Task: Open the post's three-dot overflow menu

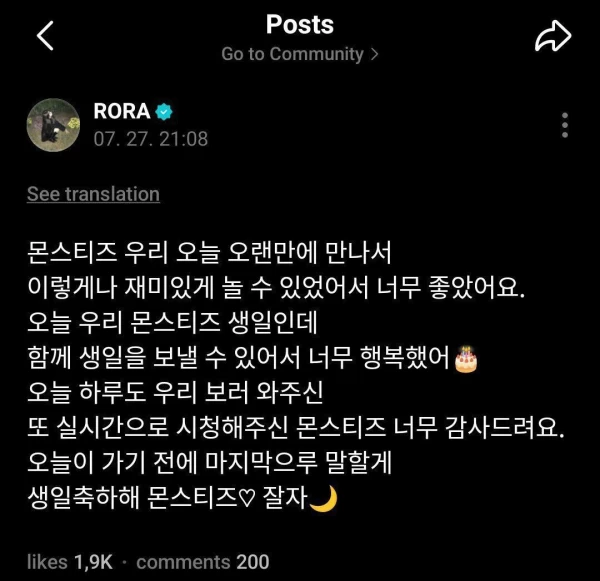Action: [x=565, y=126]
